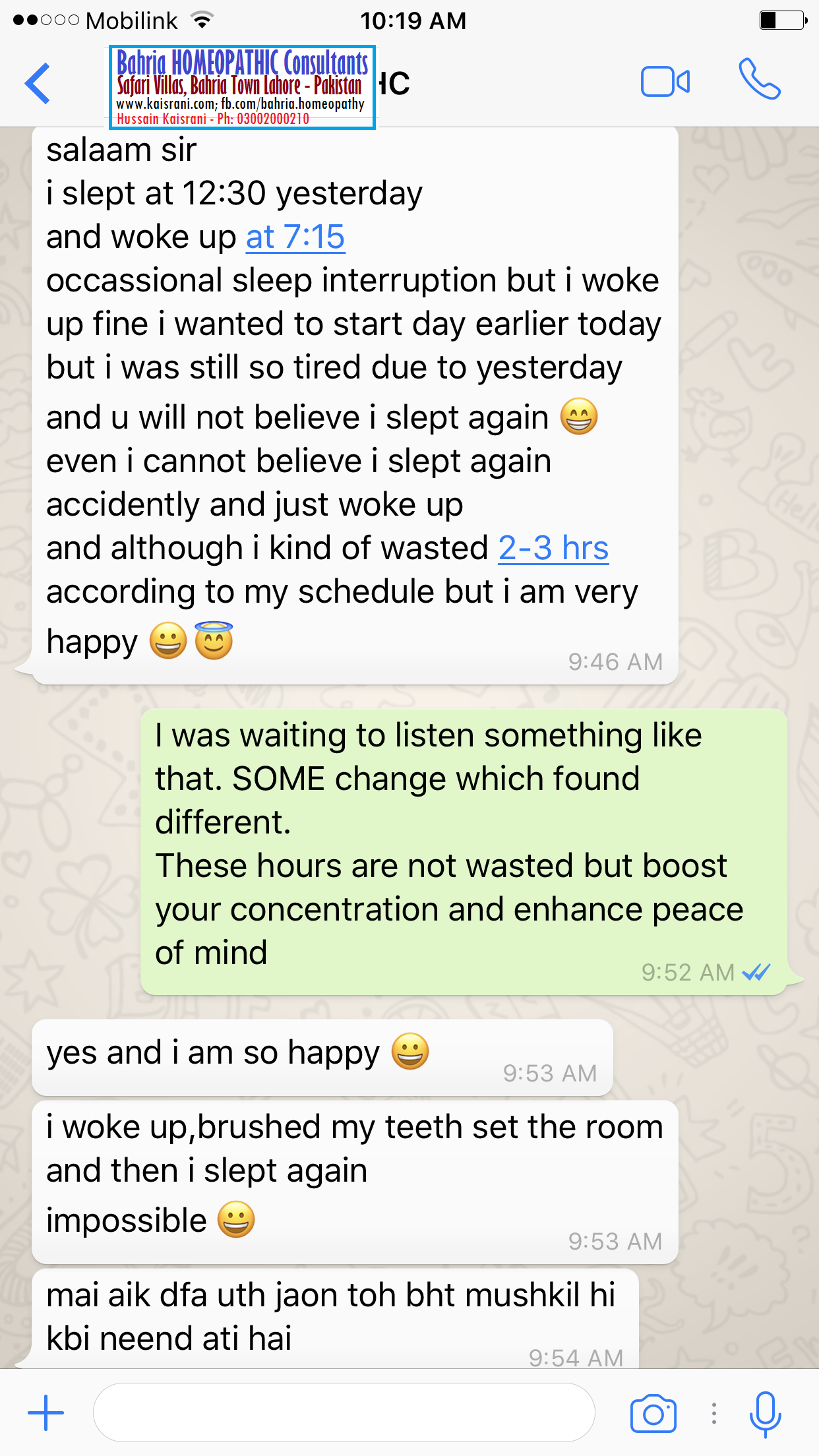Start a voice call
The width and height of the screenshot is (819, 1456).
click(x=760, y=79)
